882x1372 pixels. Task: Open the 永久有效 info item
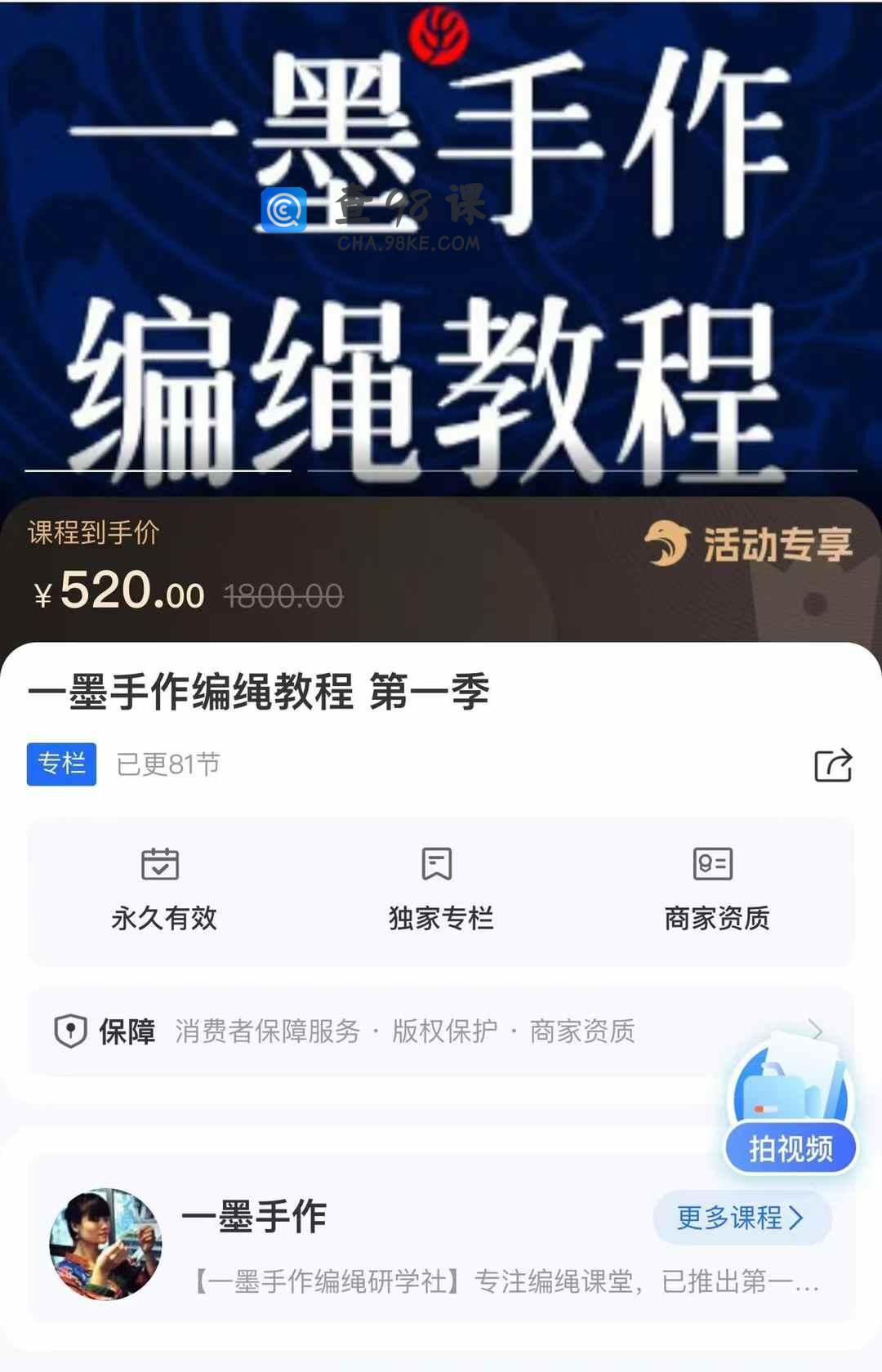point(163,890)
